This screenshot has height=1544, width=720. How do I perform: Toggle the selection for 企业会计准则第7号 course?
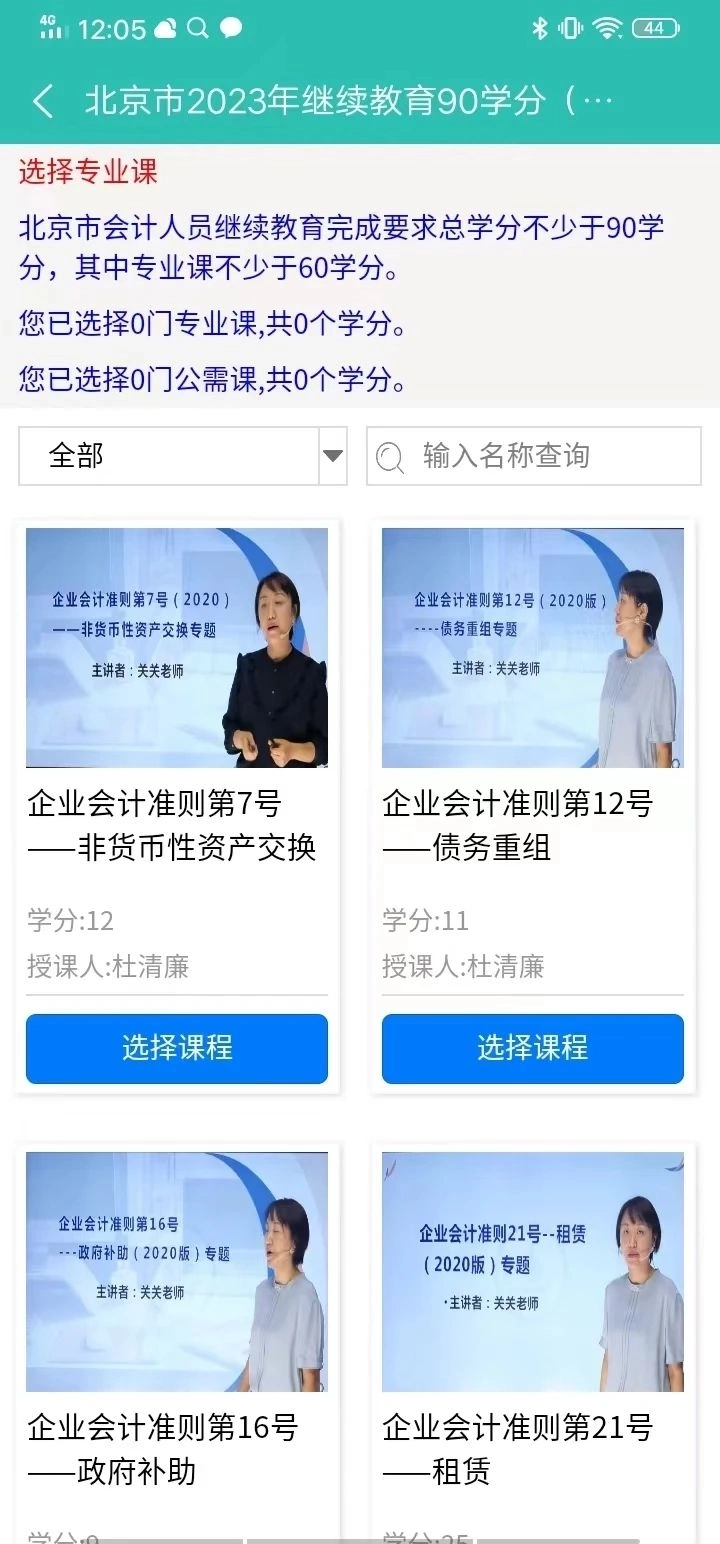pos(177,1048)
